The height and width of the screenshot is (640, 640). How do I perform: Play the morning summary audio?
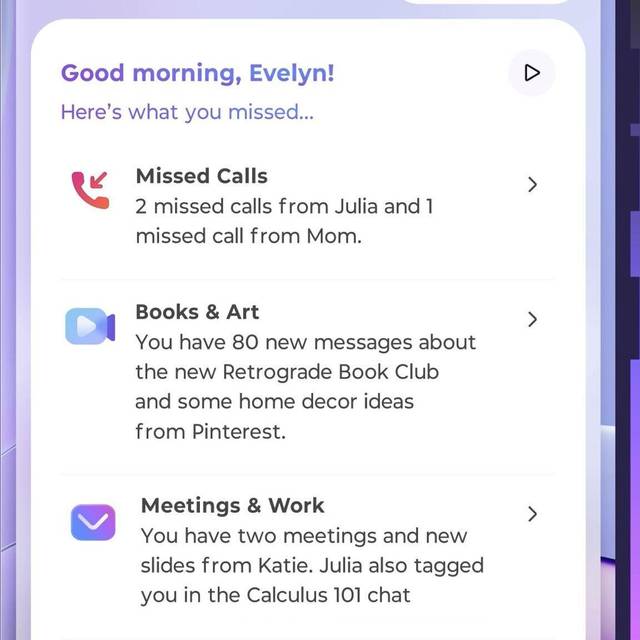click(x=531, y=73)
